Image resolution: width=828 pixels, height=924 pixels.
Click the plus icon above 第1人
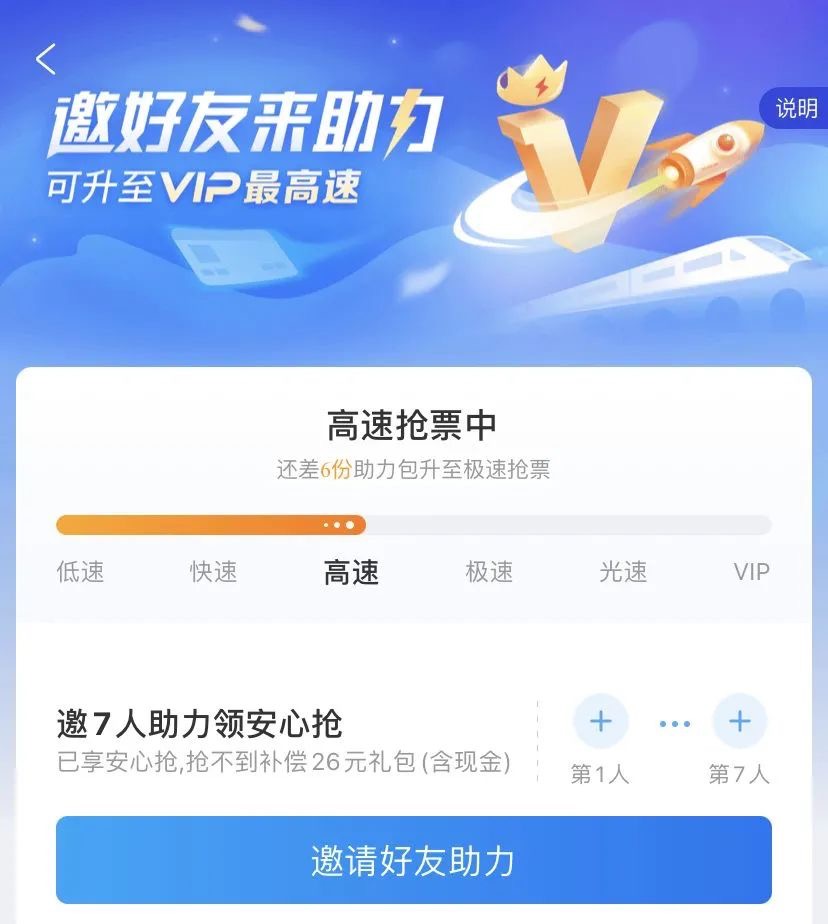point(599,721)
